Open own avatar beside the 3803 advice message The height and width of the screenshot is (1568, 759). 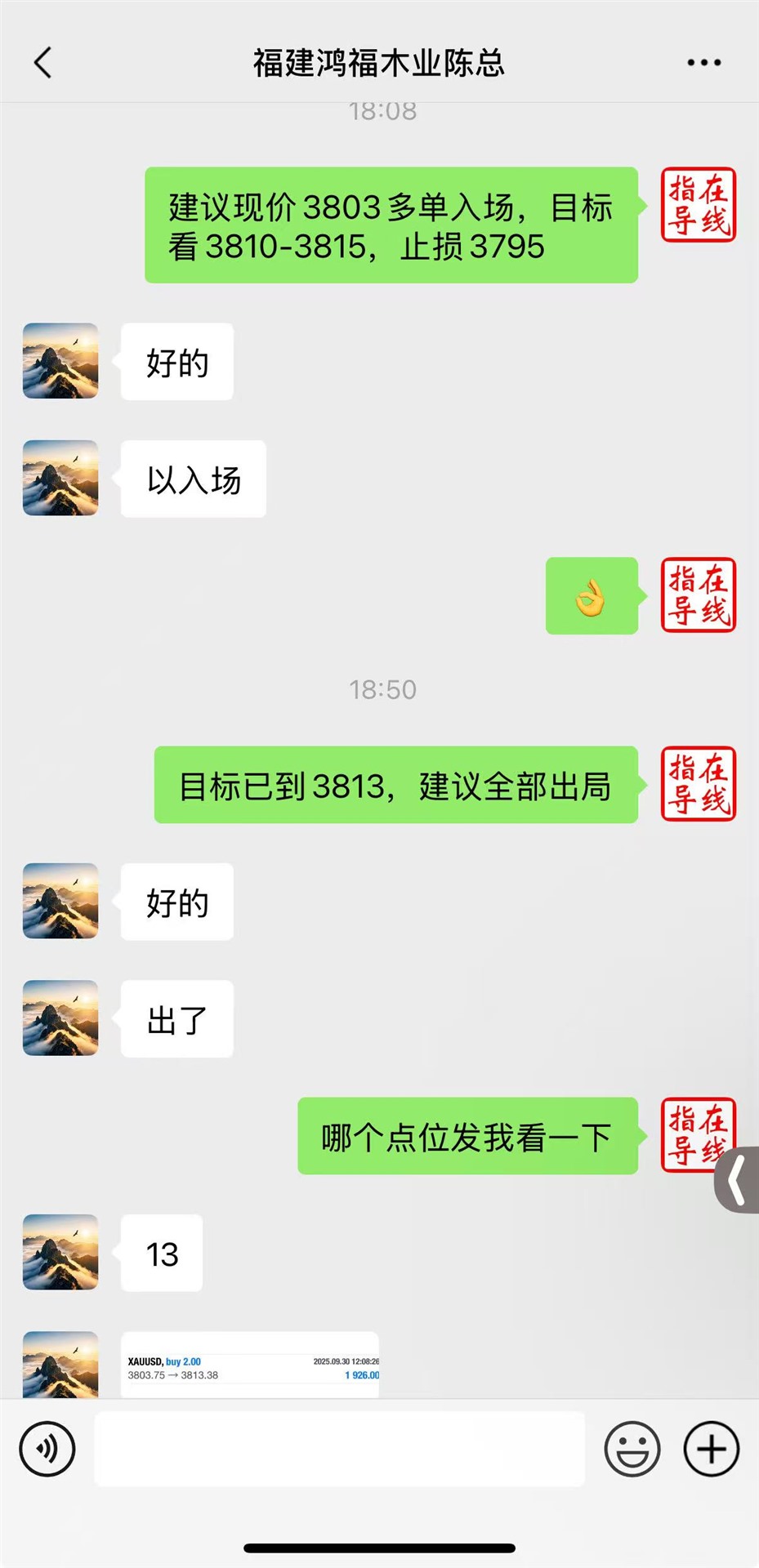tap(698, 205)
